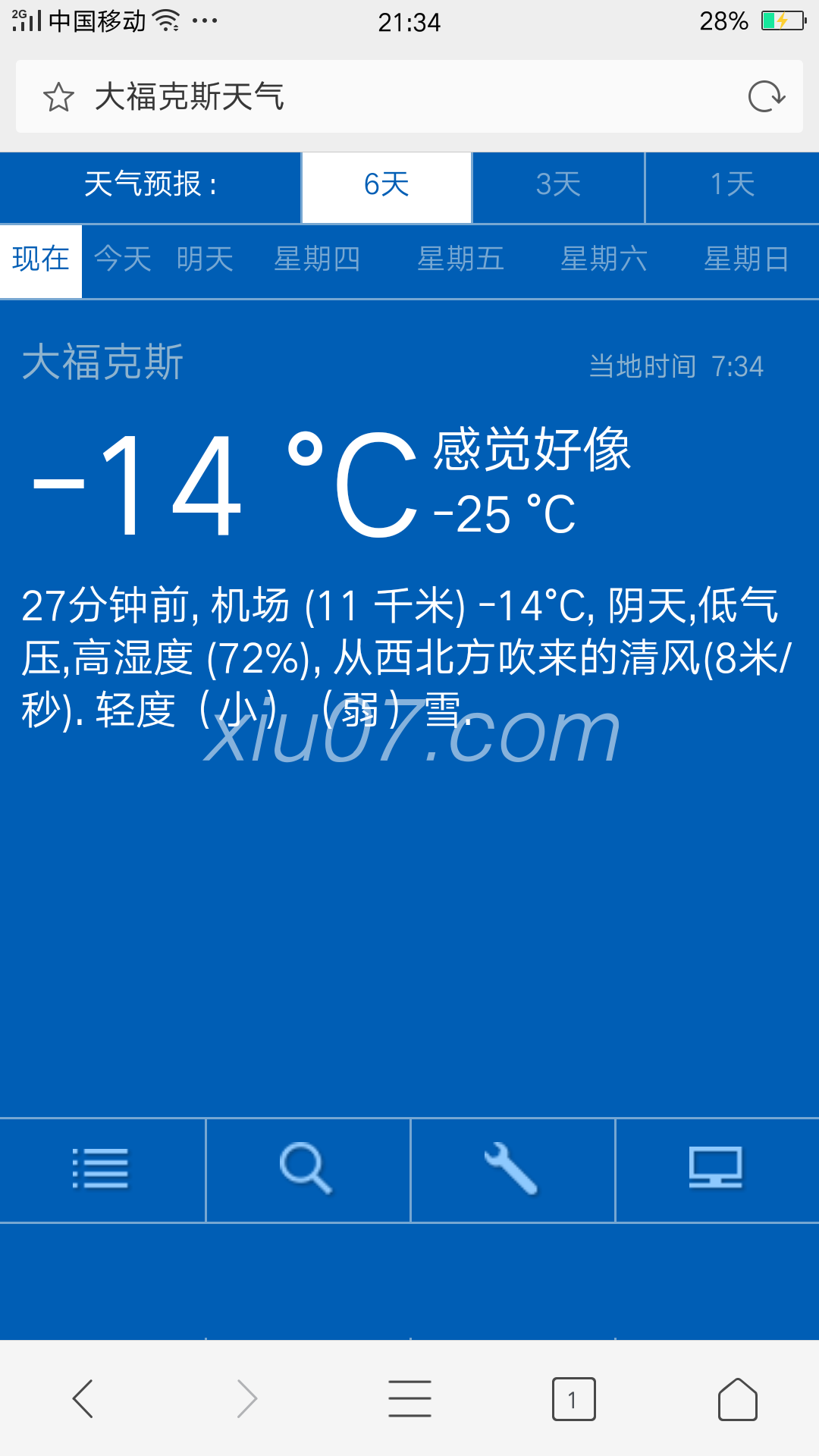Switch to the desktop version icon
The image size is (819, 1456).
(716, 1169)
